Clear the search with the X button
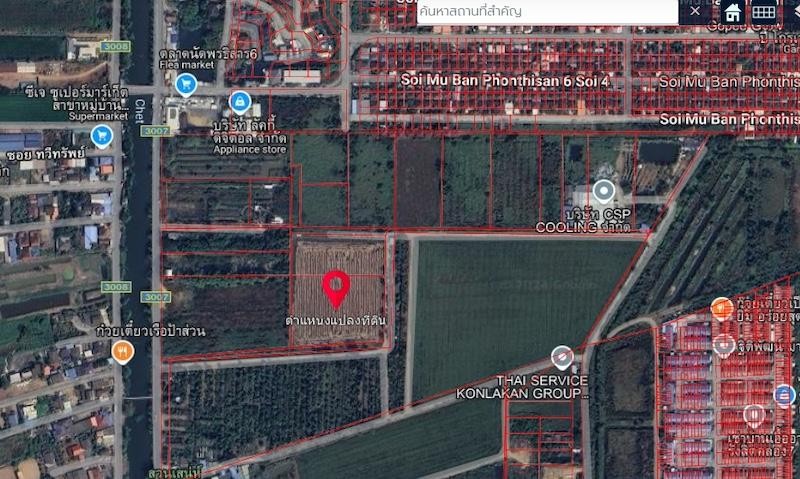 695,11
